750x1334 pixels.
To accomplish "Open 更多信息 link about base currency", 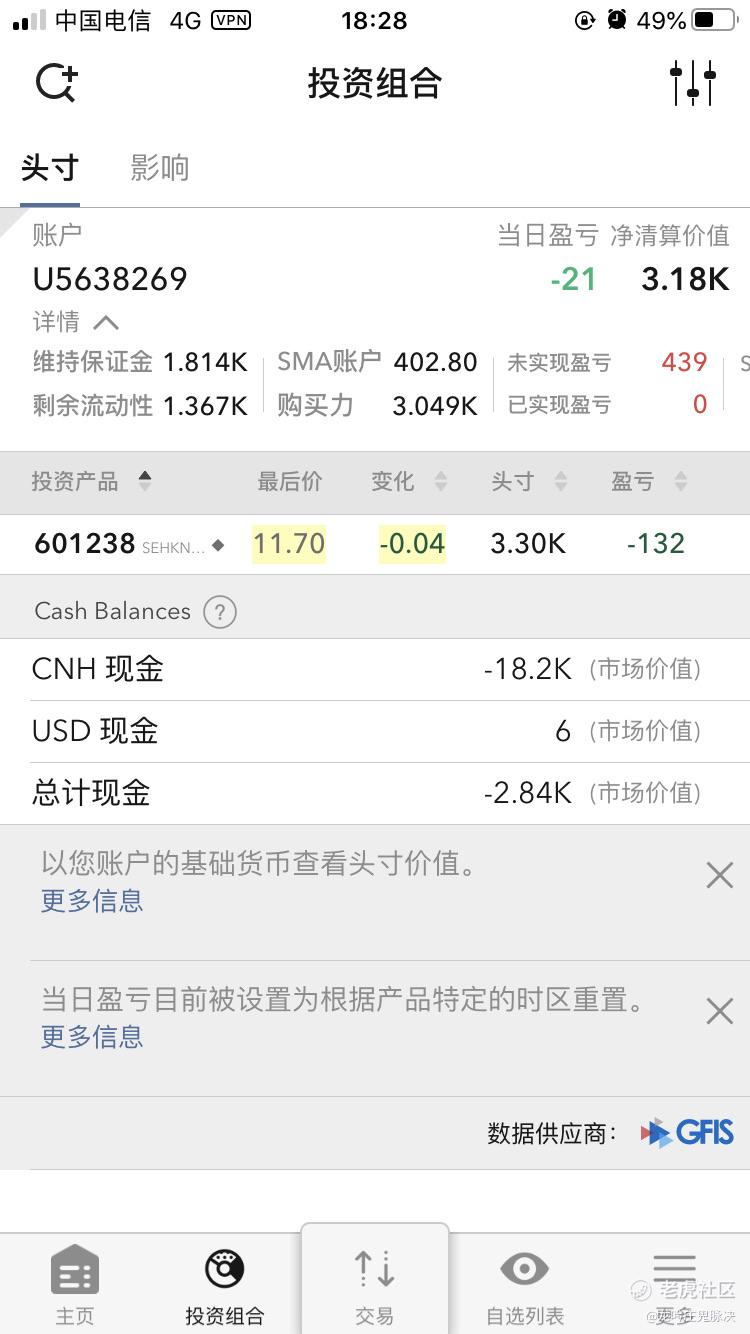I will (x=92, y=901).
